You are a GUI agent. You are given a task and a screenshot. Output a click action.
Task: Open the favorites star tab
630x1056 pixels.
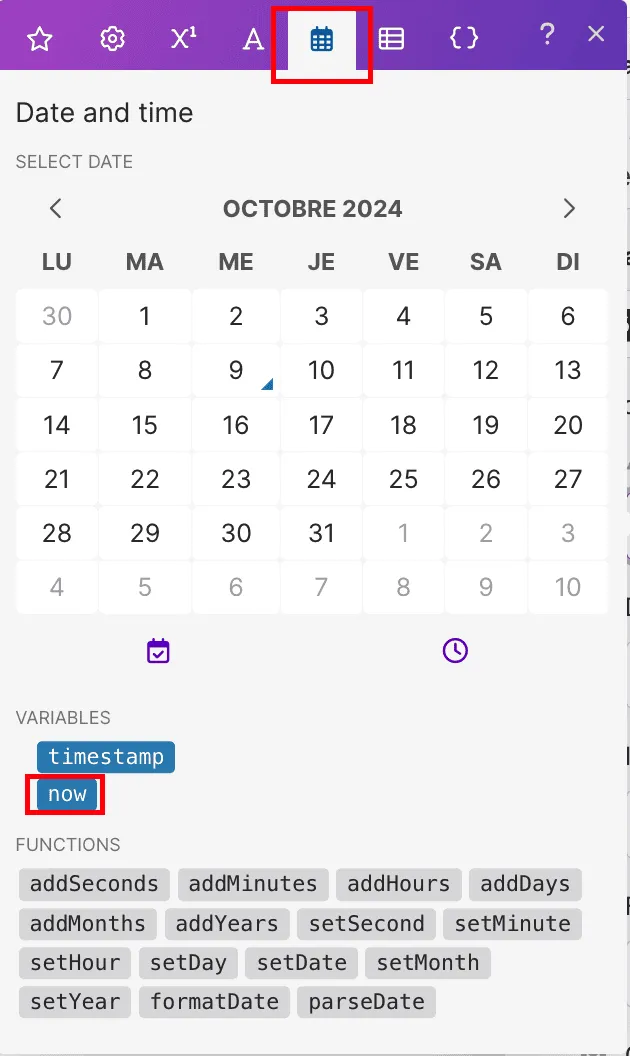40,39
